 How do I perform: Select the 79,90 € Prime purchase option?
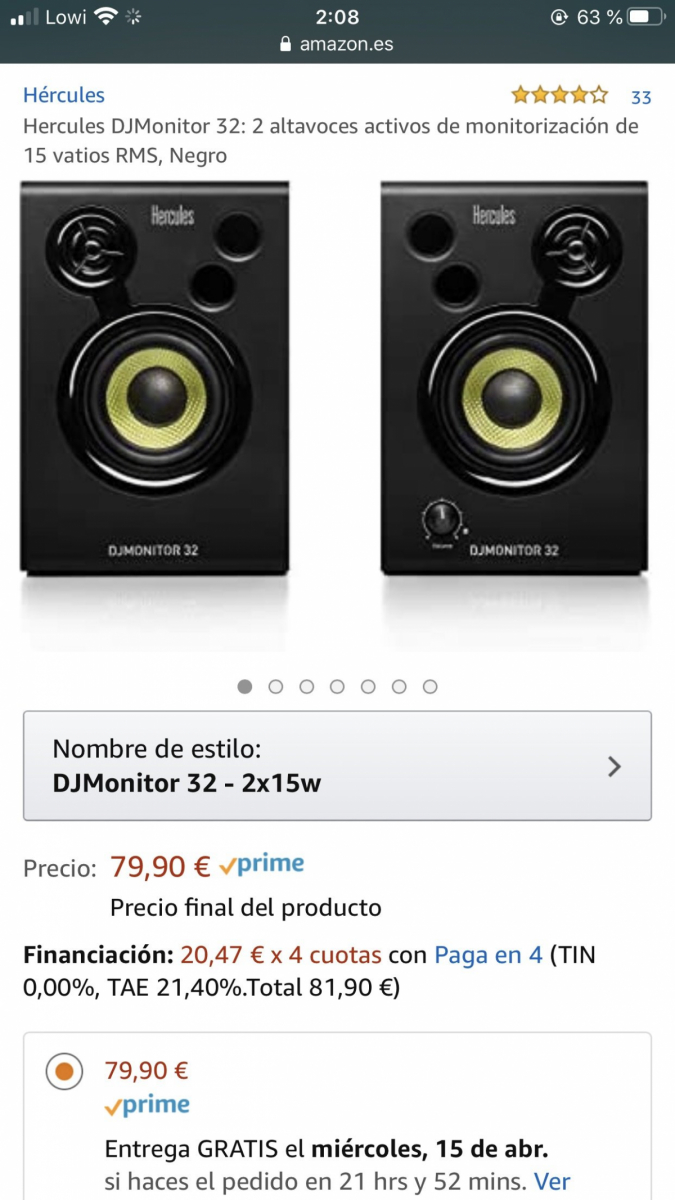click(x=64, y=1072)
